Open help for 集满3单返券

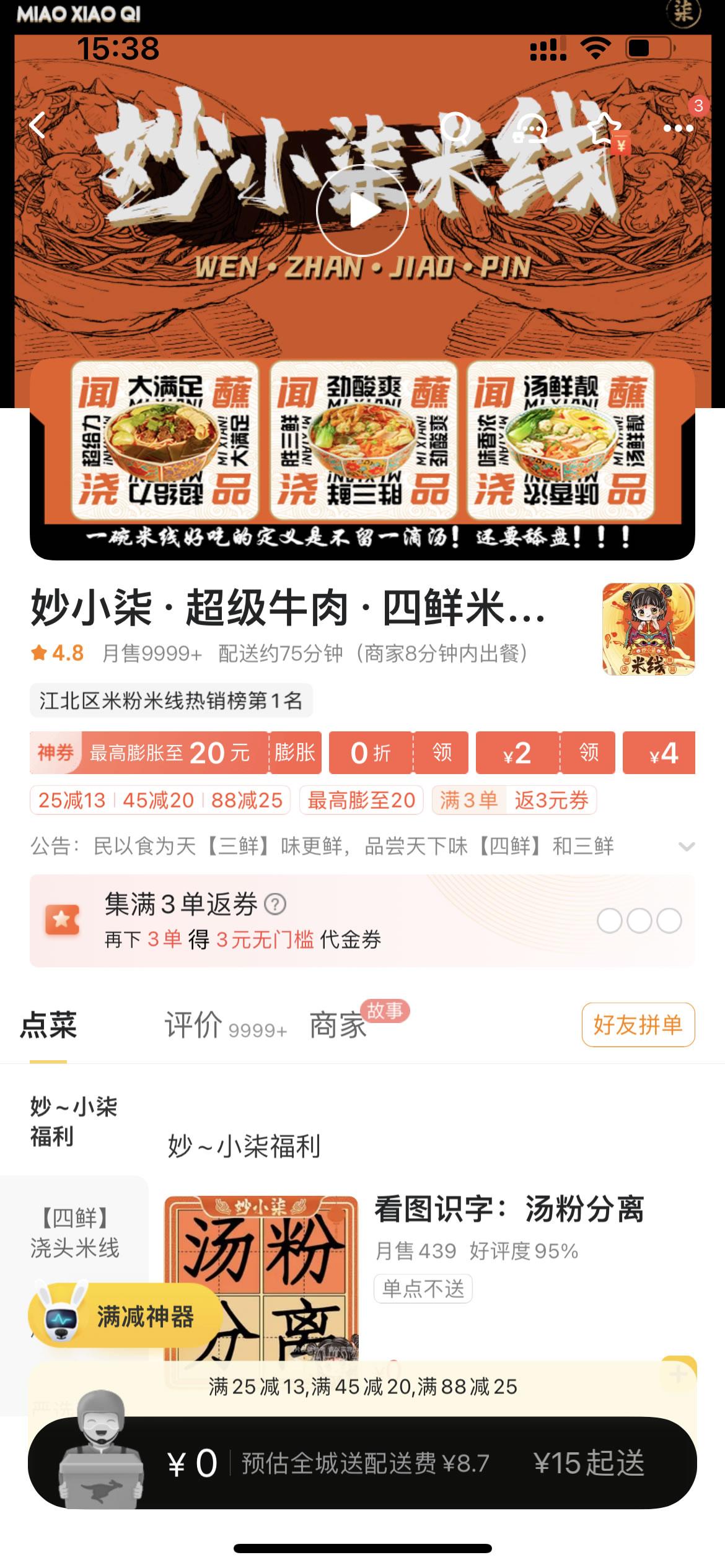click(275, 904)
